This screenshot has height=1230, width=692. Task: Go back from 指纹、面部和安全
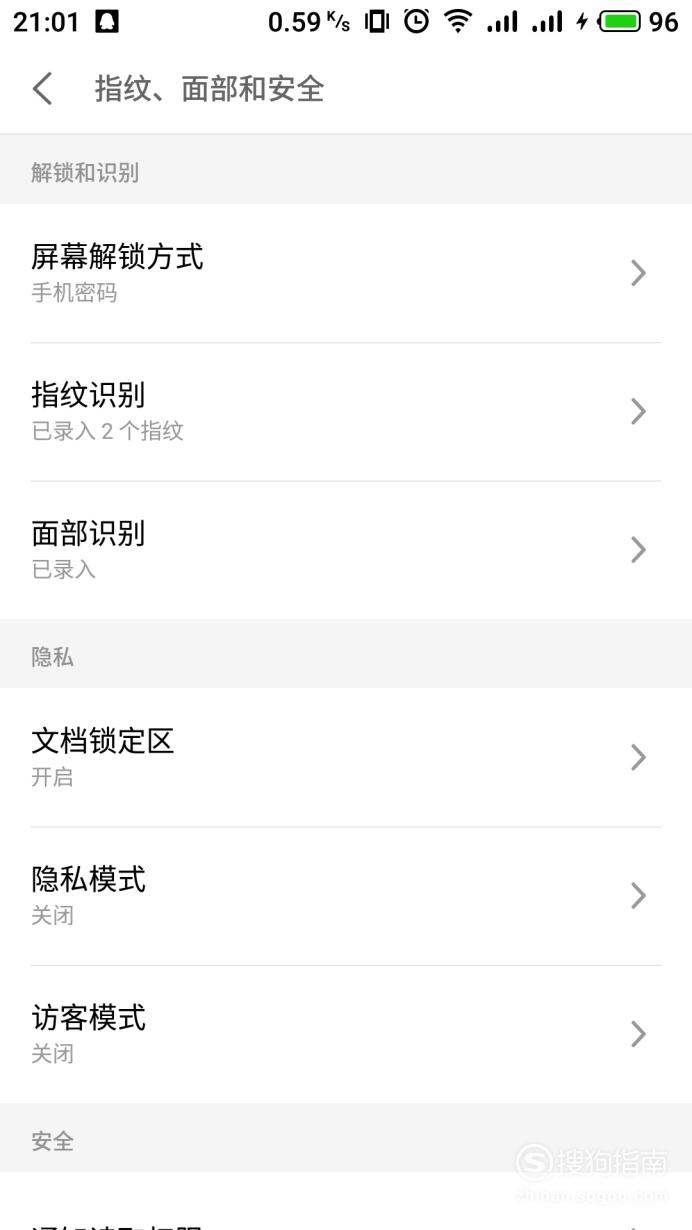(42, 89)
